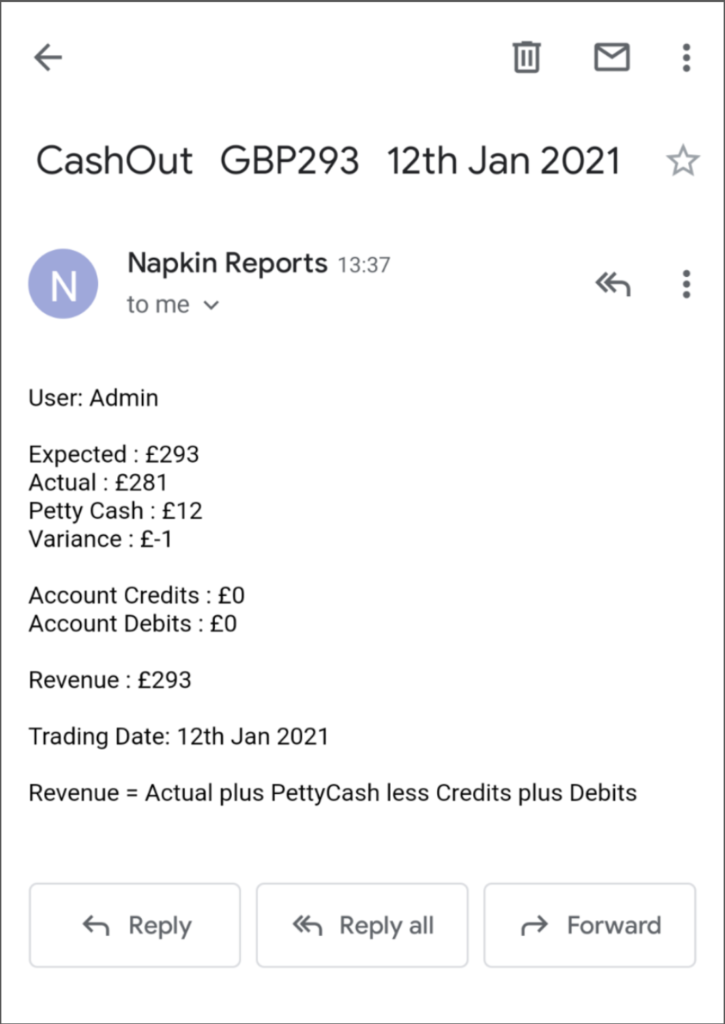Open the Napkin Reports sender avatar
725x1024 pixels.
63,284
